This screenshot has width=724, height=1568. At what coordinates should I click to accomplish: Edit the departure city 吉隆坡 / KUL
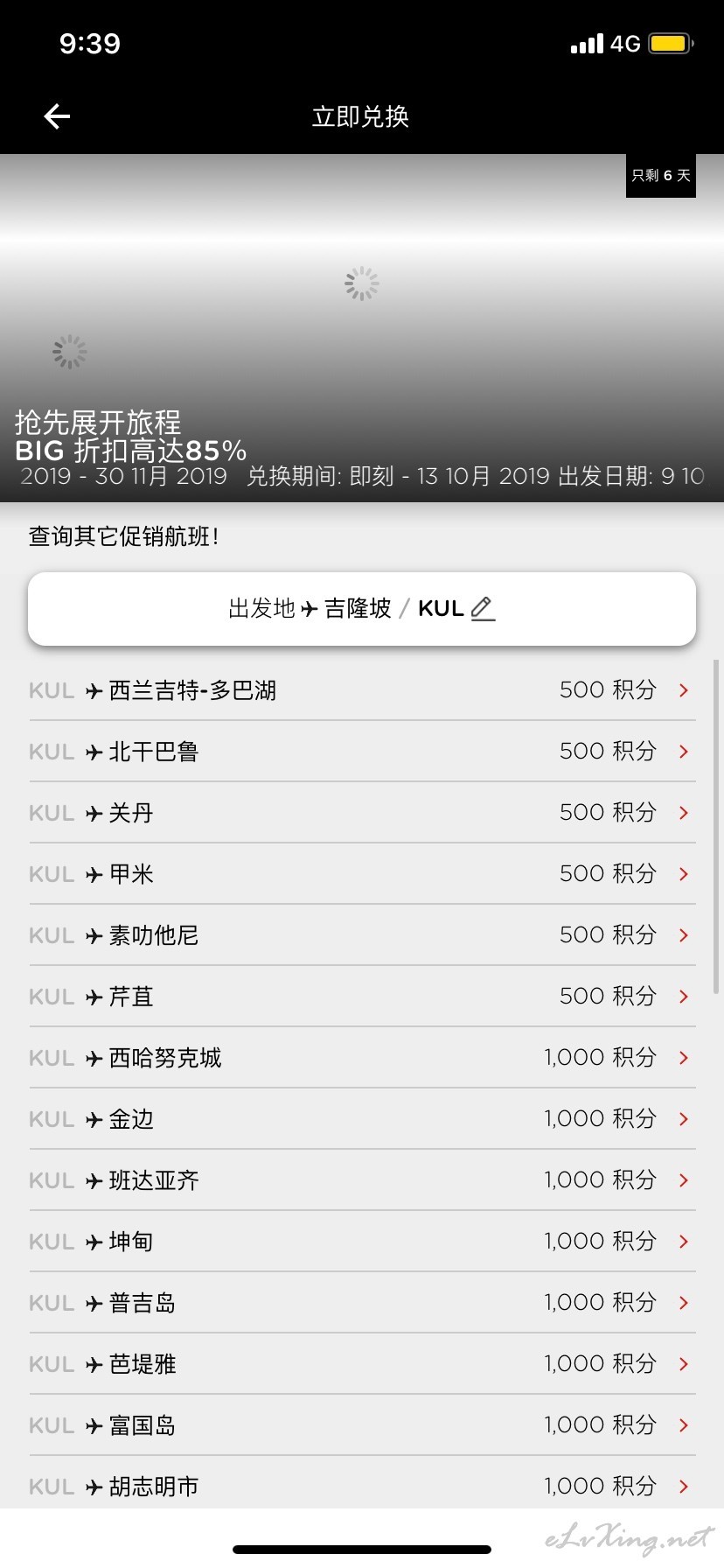click(x=361, y=609)
